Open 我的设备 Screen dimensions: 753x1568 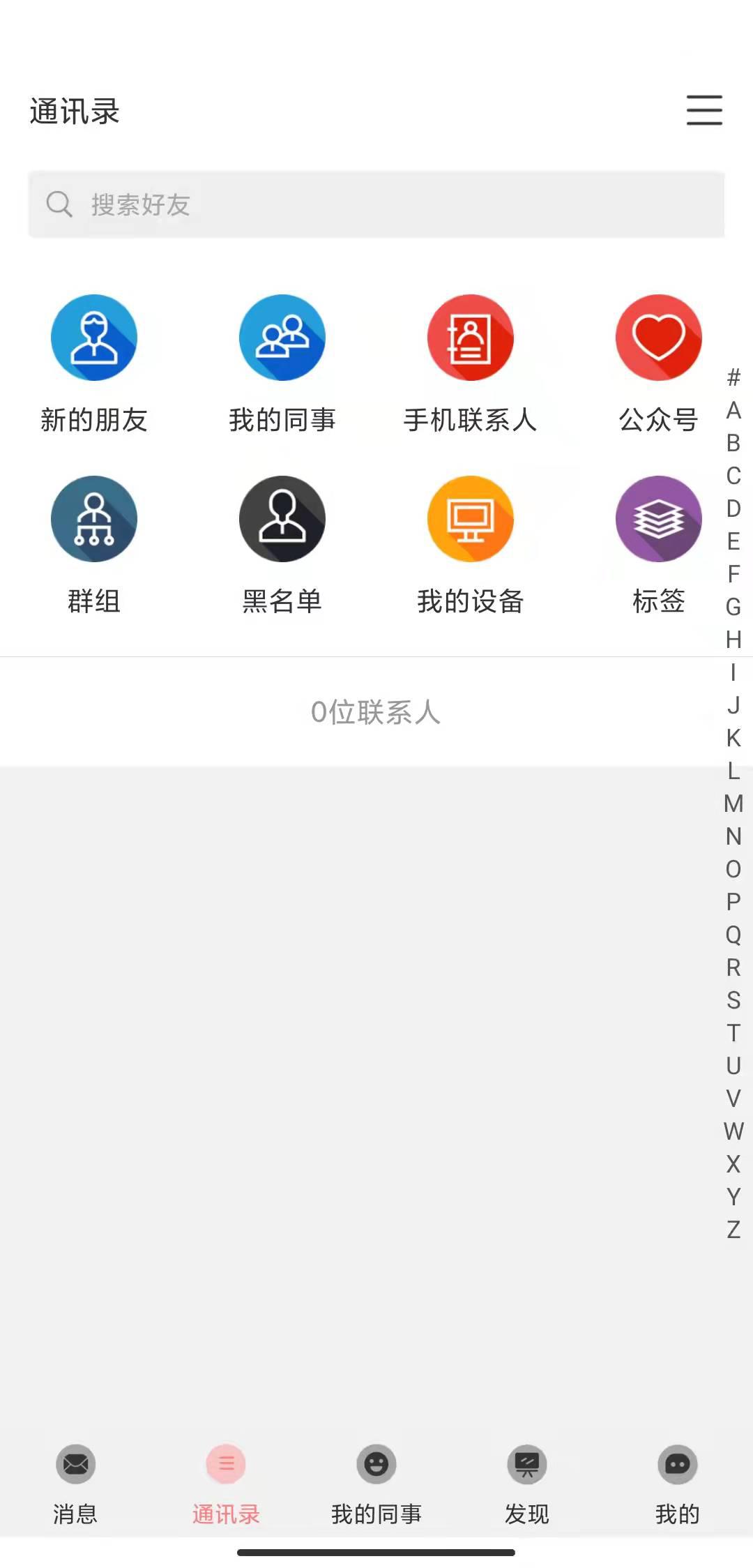471,545
